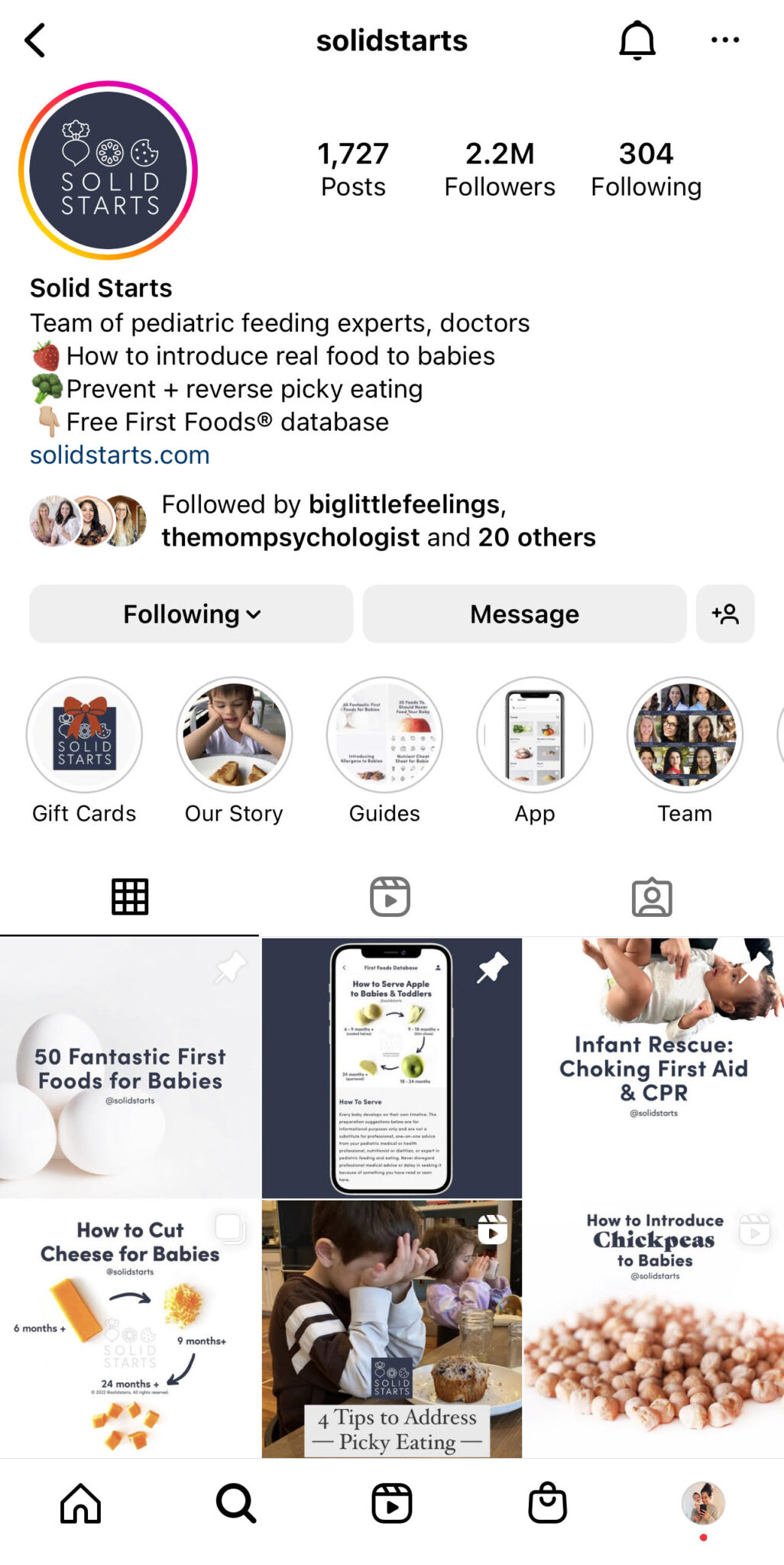The height and width of the screenshot is (1565, 784).
Task: Open the Infant Rescue Choking First Aid post
Action: point(653,1068)
